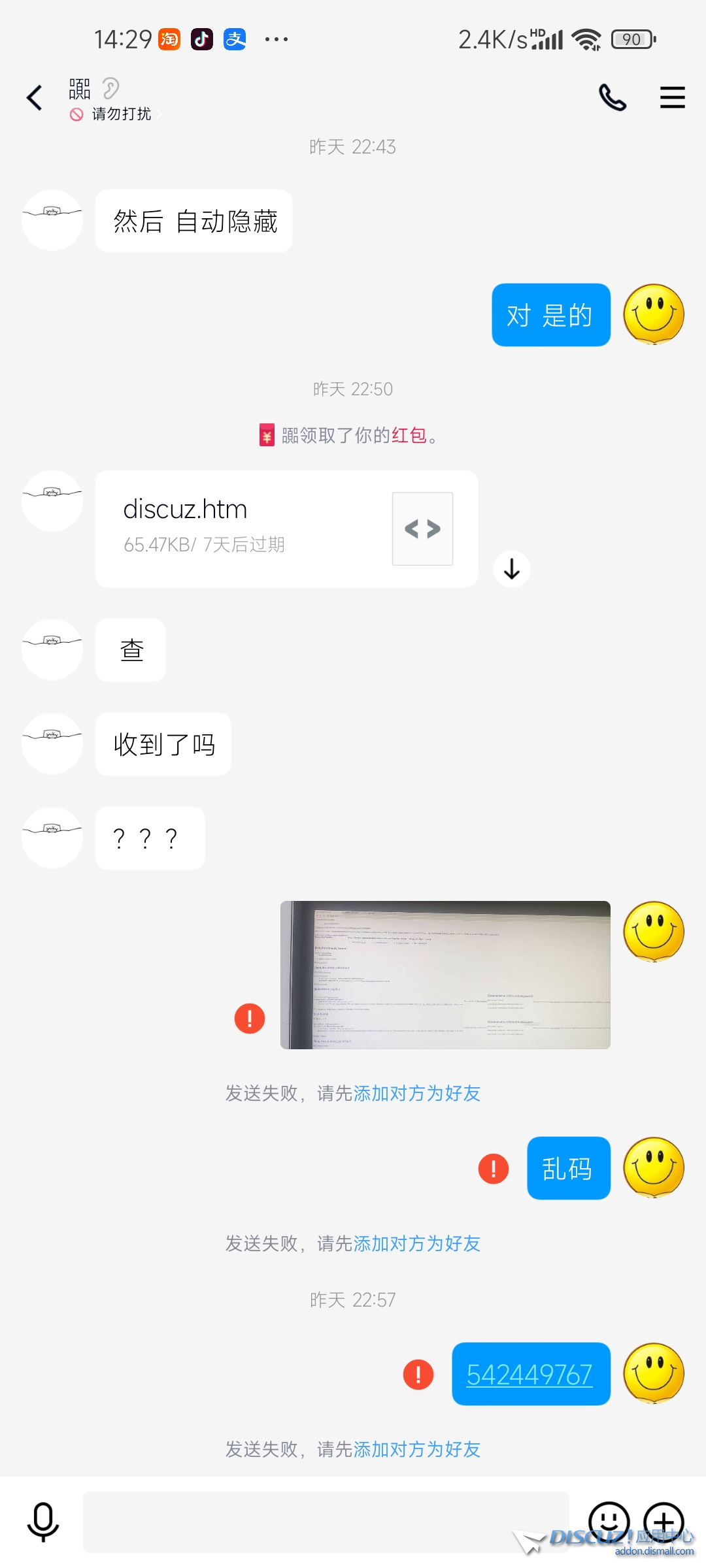This screenshot has width=706, height=1568.
Task: Open the 红包 link in the notice
Action: pyautogui.click(x=409, y=435)
